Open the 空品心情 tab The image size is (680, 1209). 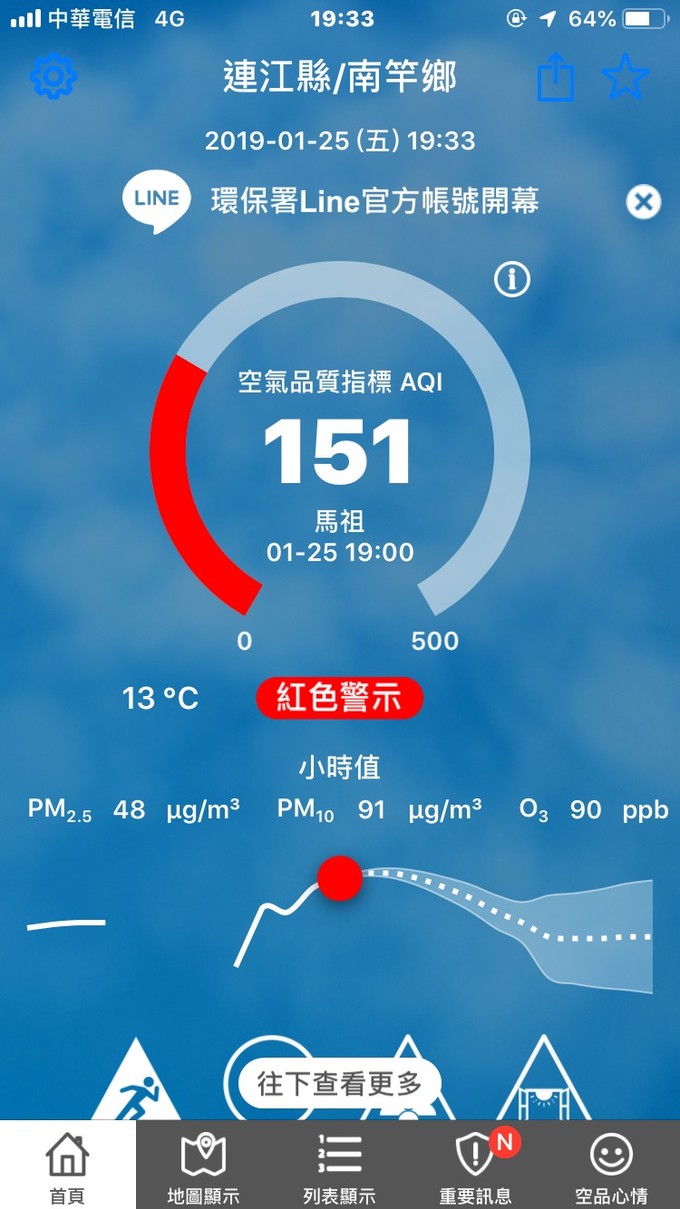(612, 1165)
